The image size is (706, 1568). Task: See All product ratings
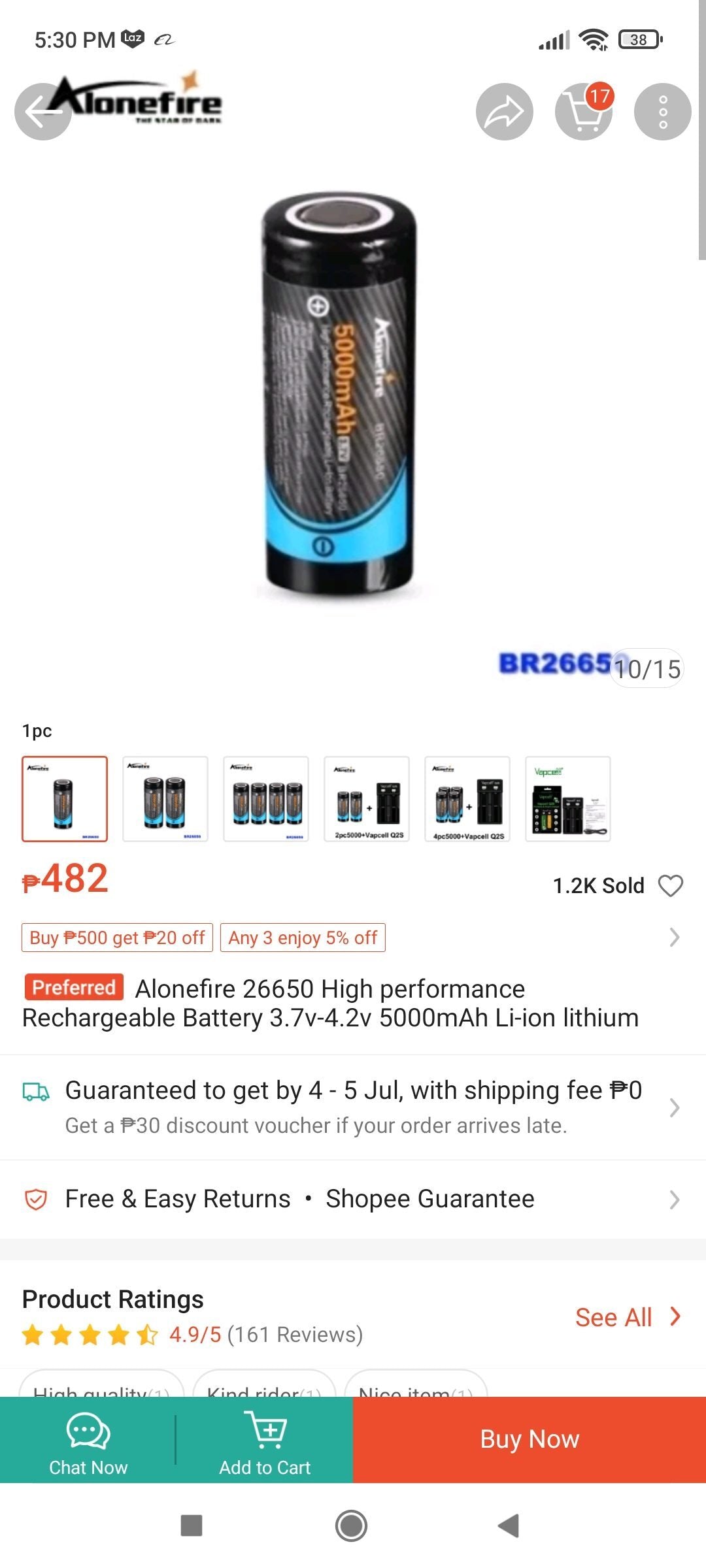(628, 1317)
